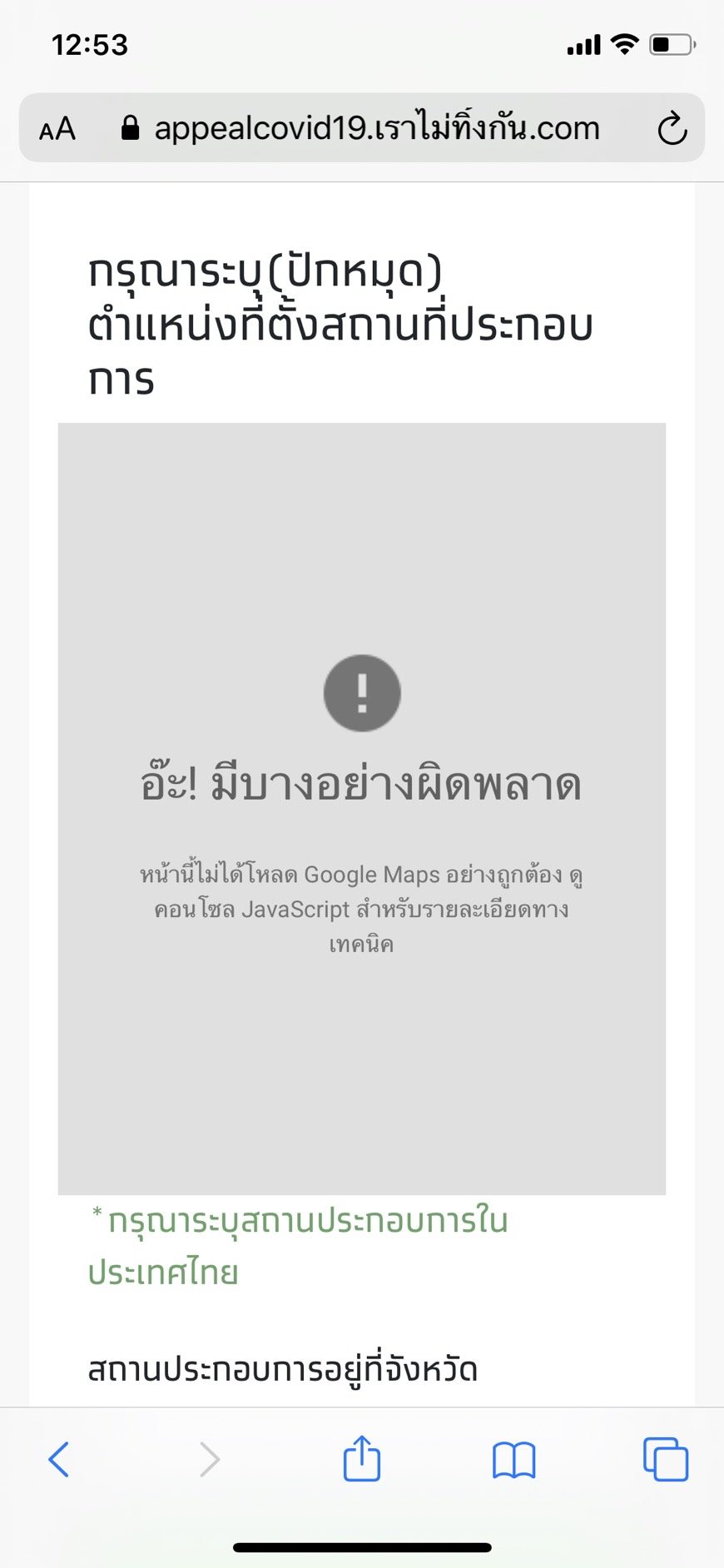This screenshot has width=724, height=1568.
Task: Open the Safari share sheet
Action: tap(361, 1458)
